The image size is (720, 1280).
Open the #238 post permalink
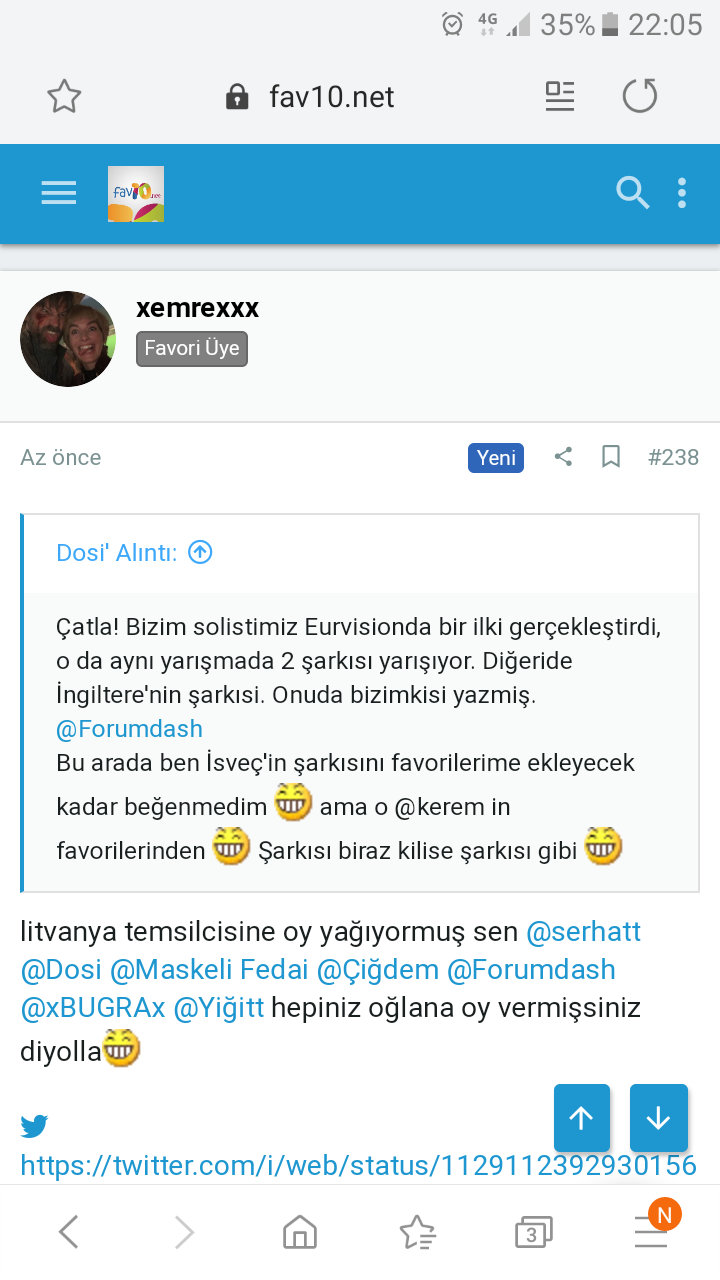coord(673,457)
